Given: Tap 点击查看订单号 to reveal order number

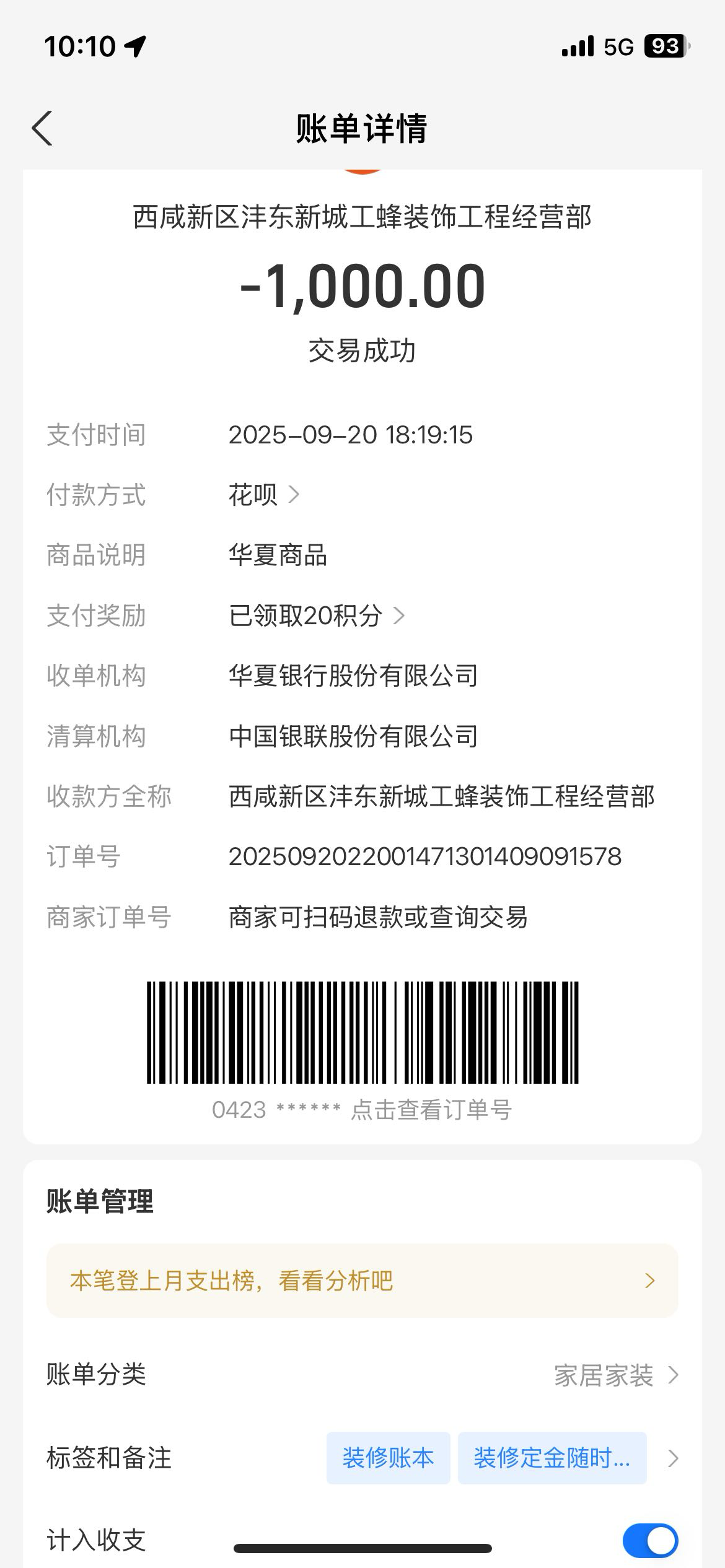Looking at the screenshot, I should [431, 1110].
